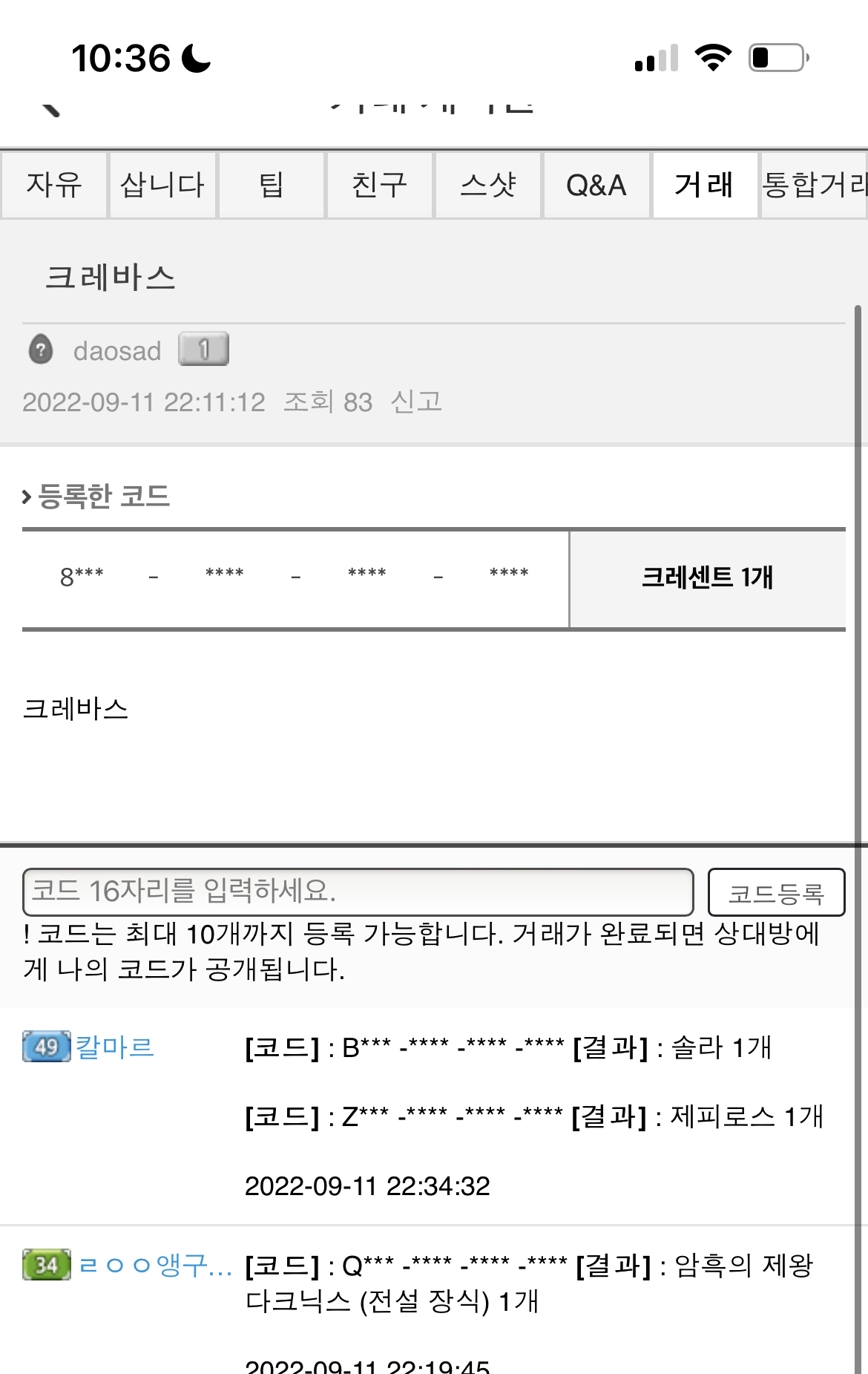Tap the 코드등록 button
Image resolution: width=868 pixels, height=1374 pixels.
click(776, 893)
